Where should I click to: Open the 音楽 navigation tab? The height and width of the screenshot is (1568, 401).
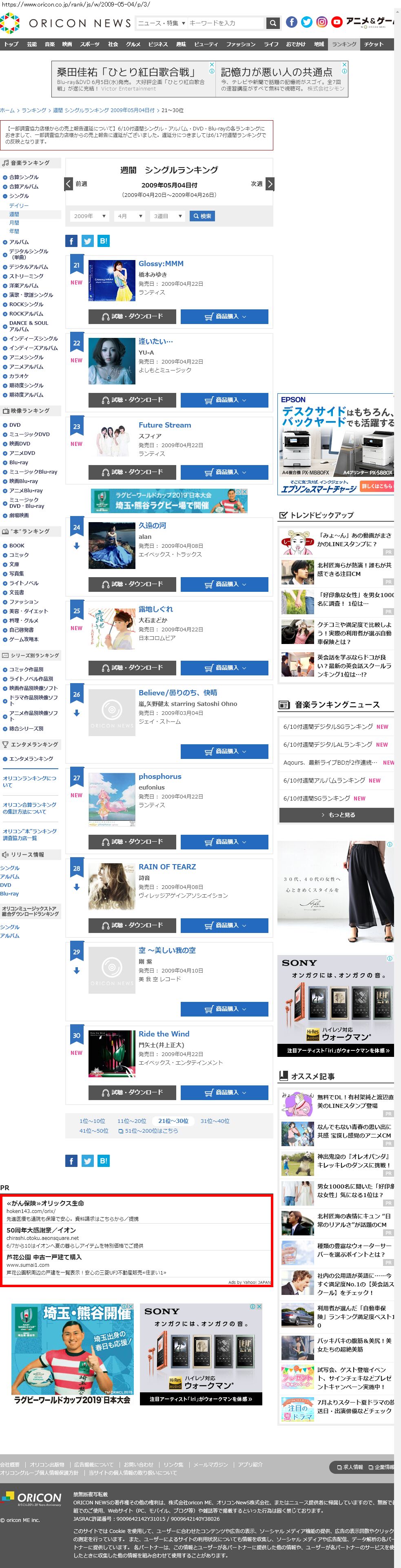[x=49, y=44]
